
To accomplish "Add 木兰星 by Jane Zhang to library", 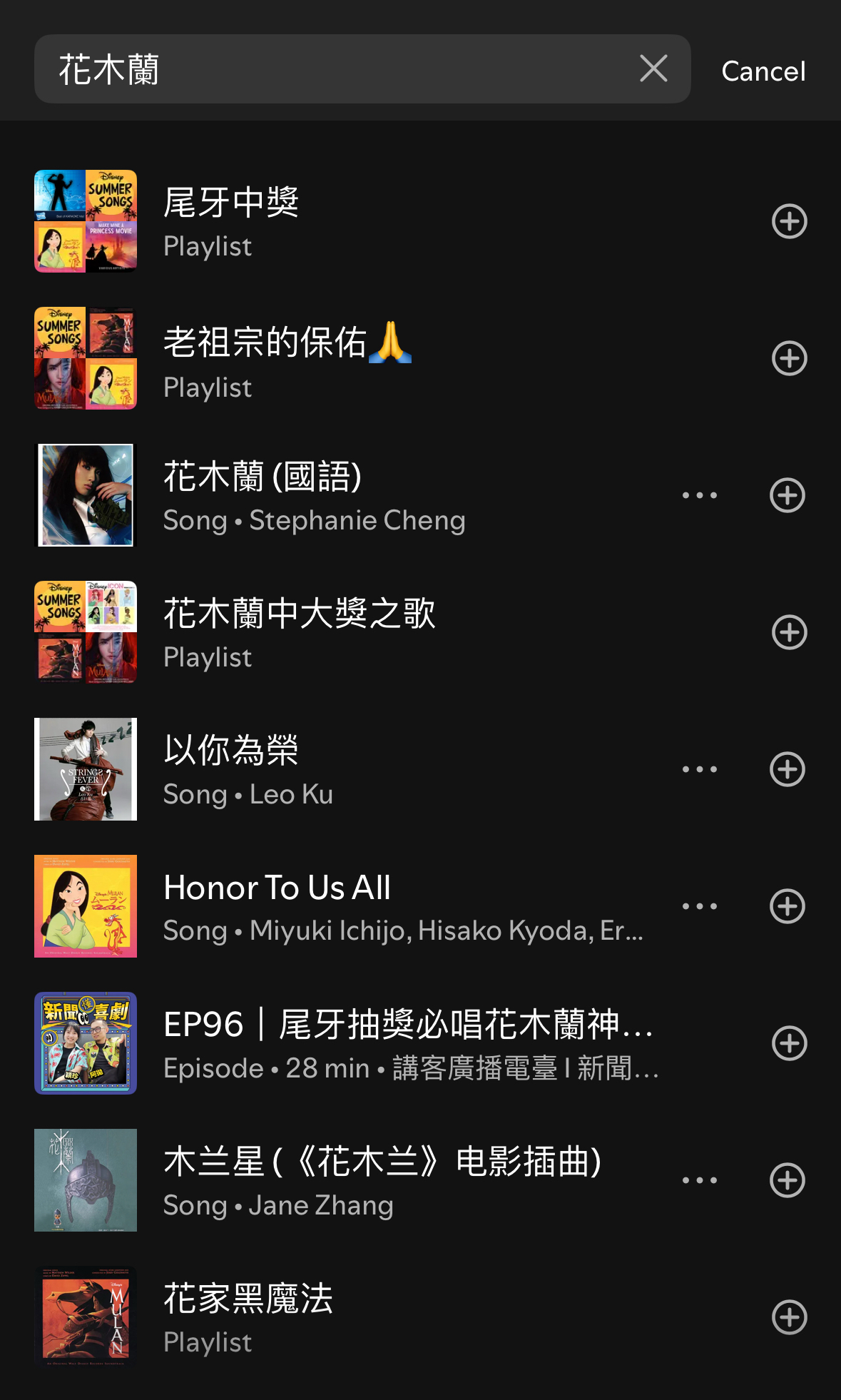I will tap(788, 1181).
